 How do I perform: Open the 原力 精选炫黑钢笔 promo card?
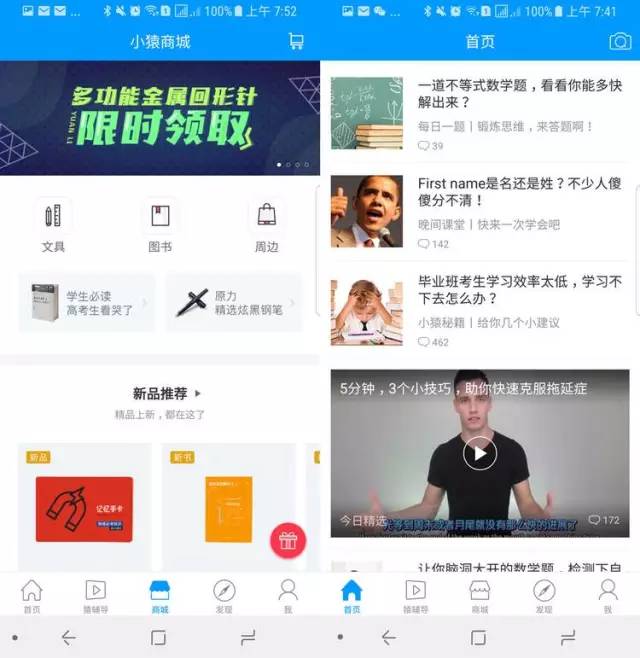(233, 303)
